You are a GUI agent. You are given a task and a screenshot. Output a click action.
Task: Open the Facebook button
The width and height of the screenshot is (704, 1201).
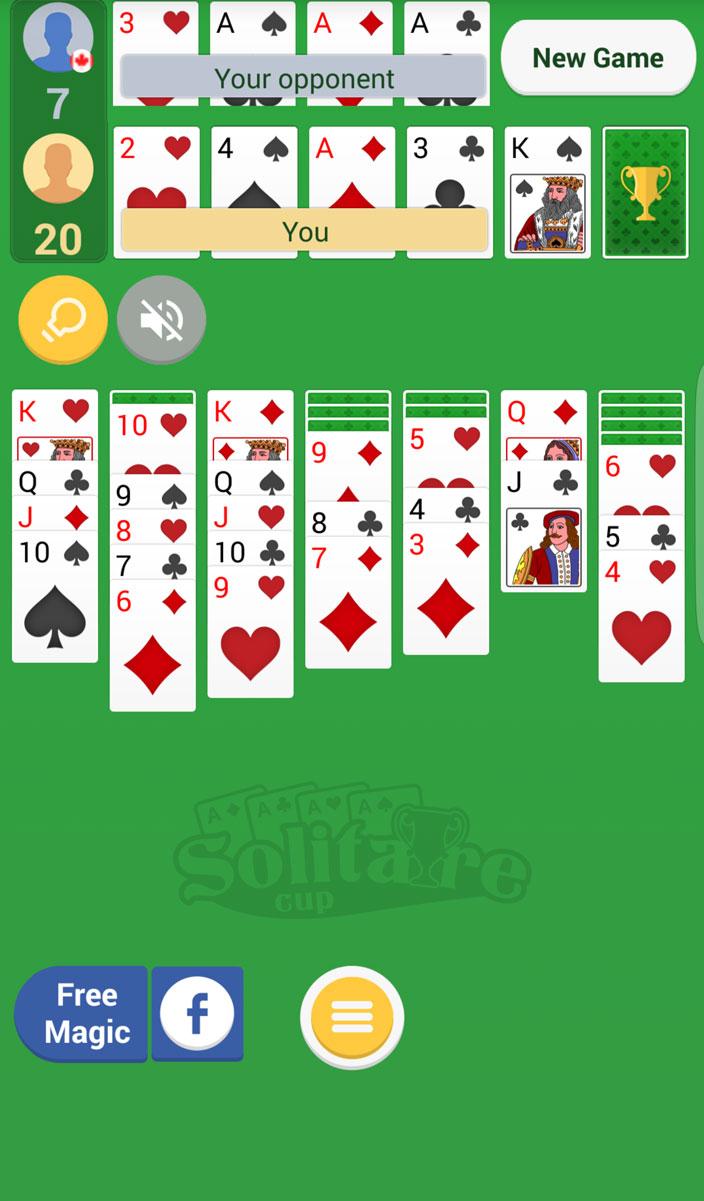(198, 1013)
